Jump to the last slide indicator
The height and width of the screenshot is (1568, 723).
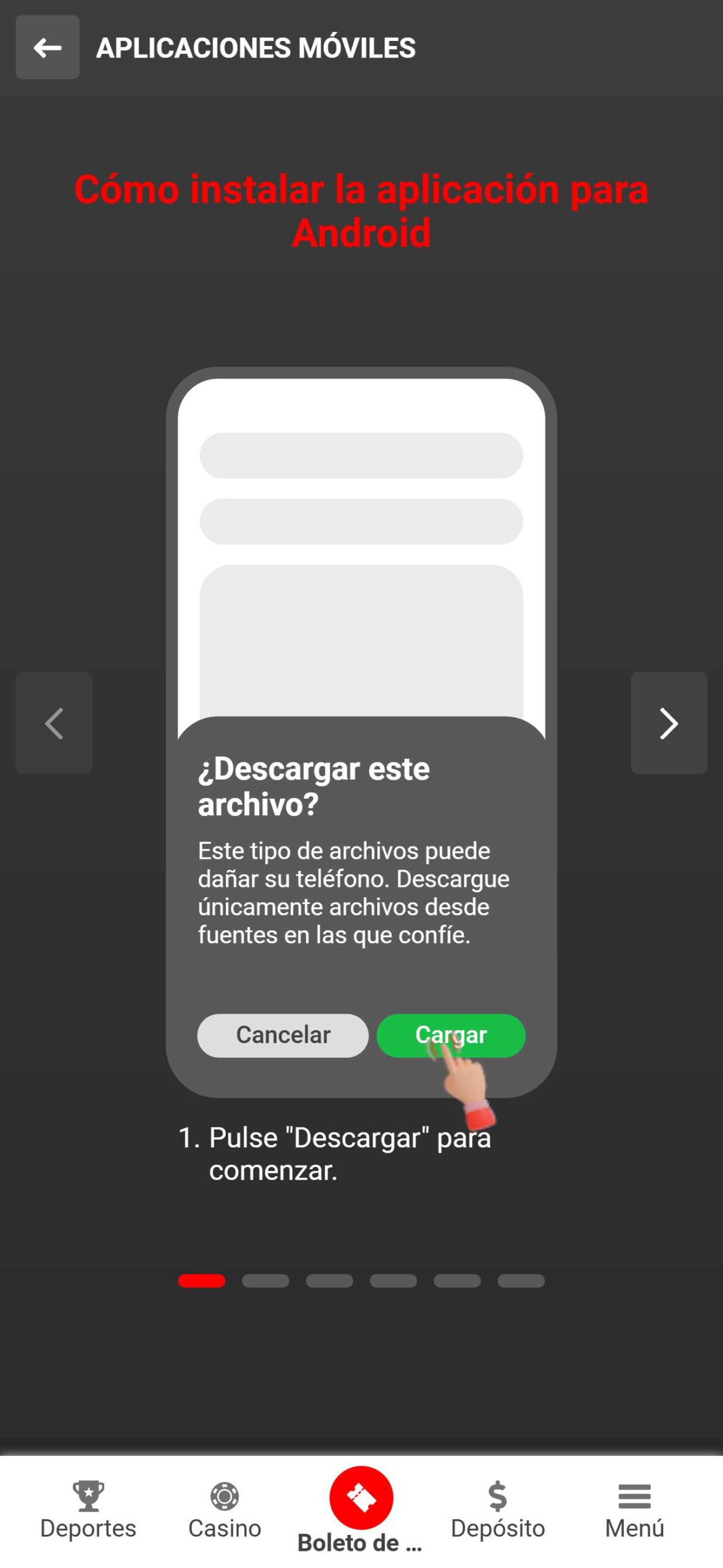(520, 1281)
